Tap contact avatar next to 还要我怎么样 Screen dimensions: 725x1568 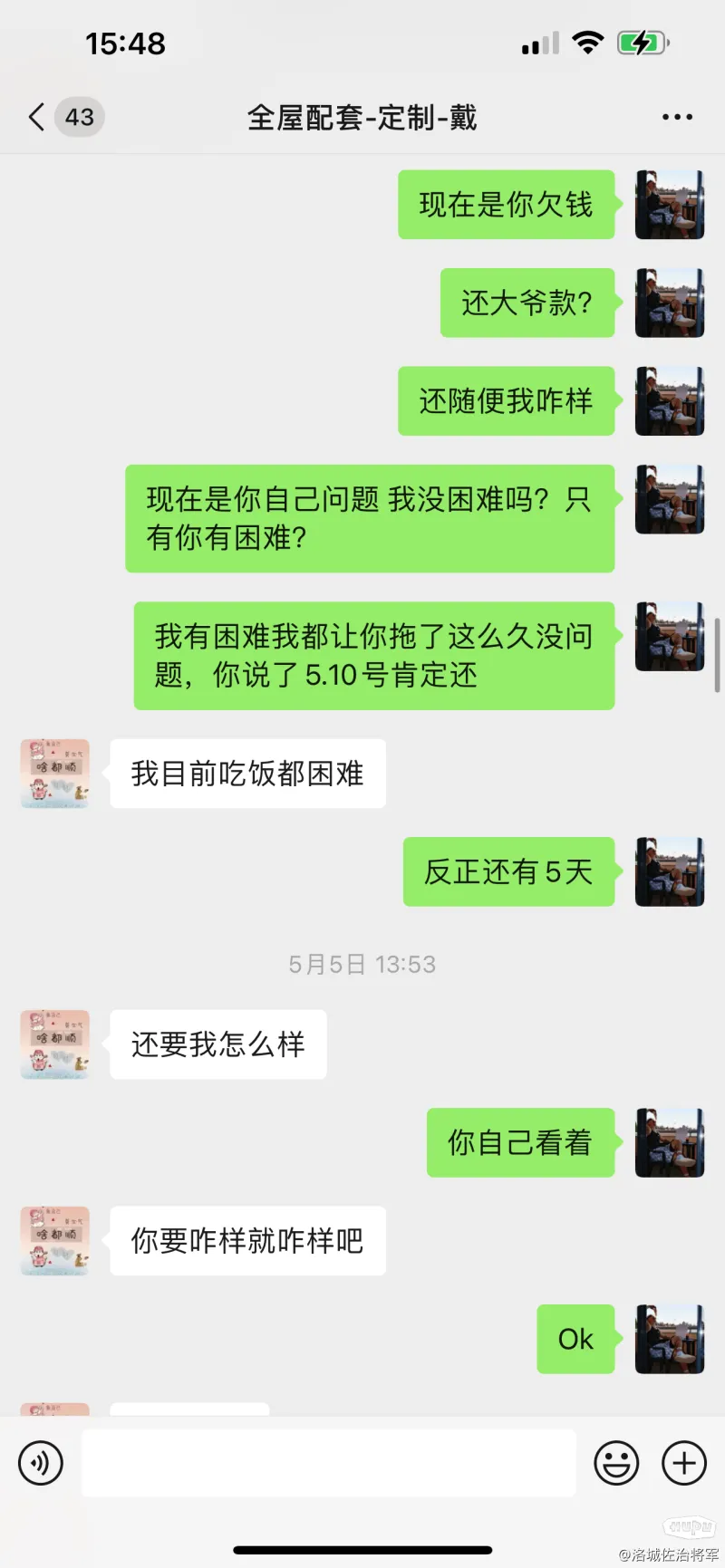point(55,1044)
